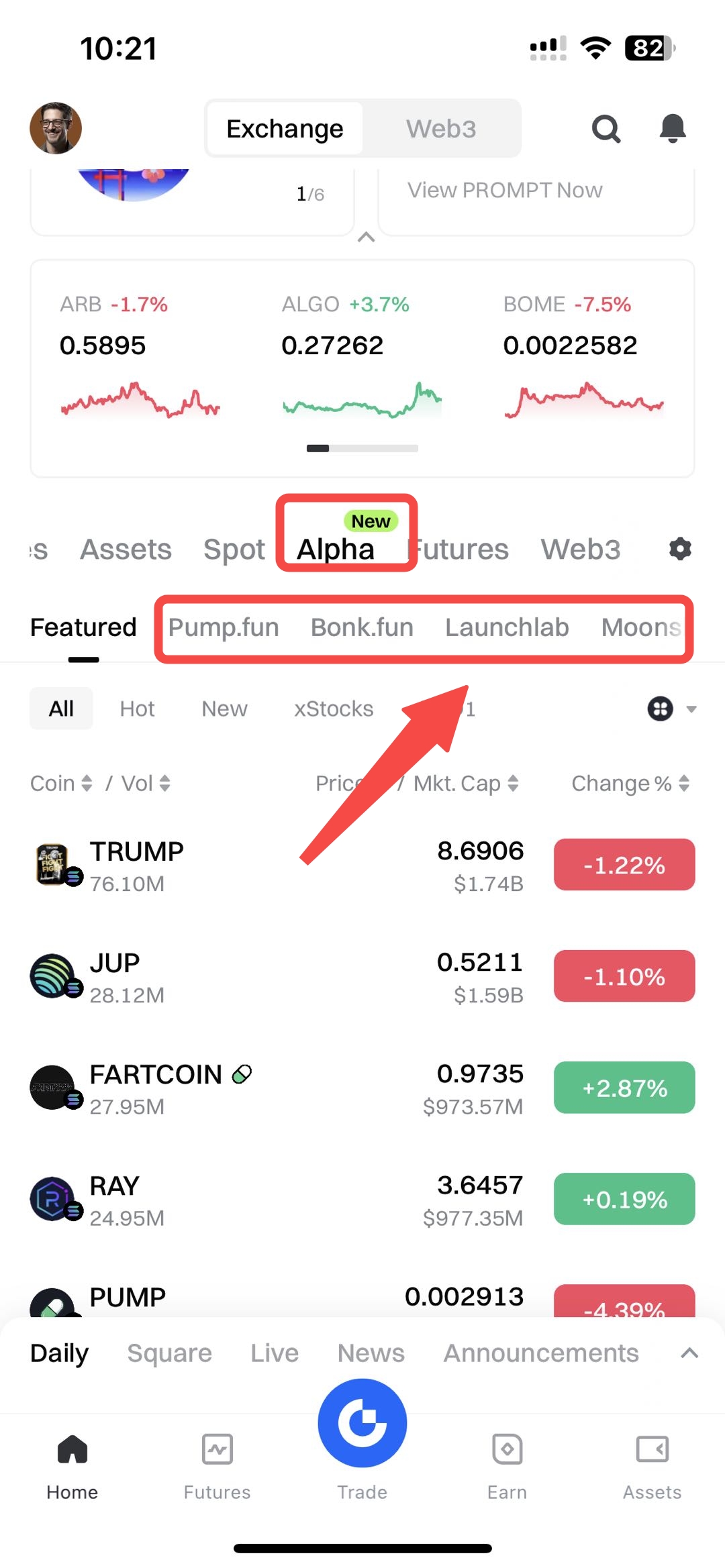Open the profile avatar

pos(56,128)
